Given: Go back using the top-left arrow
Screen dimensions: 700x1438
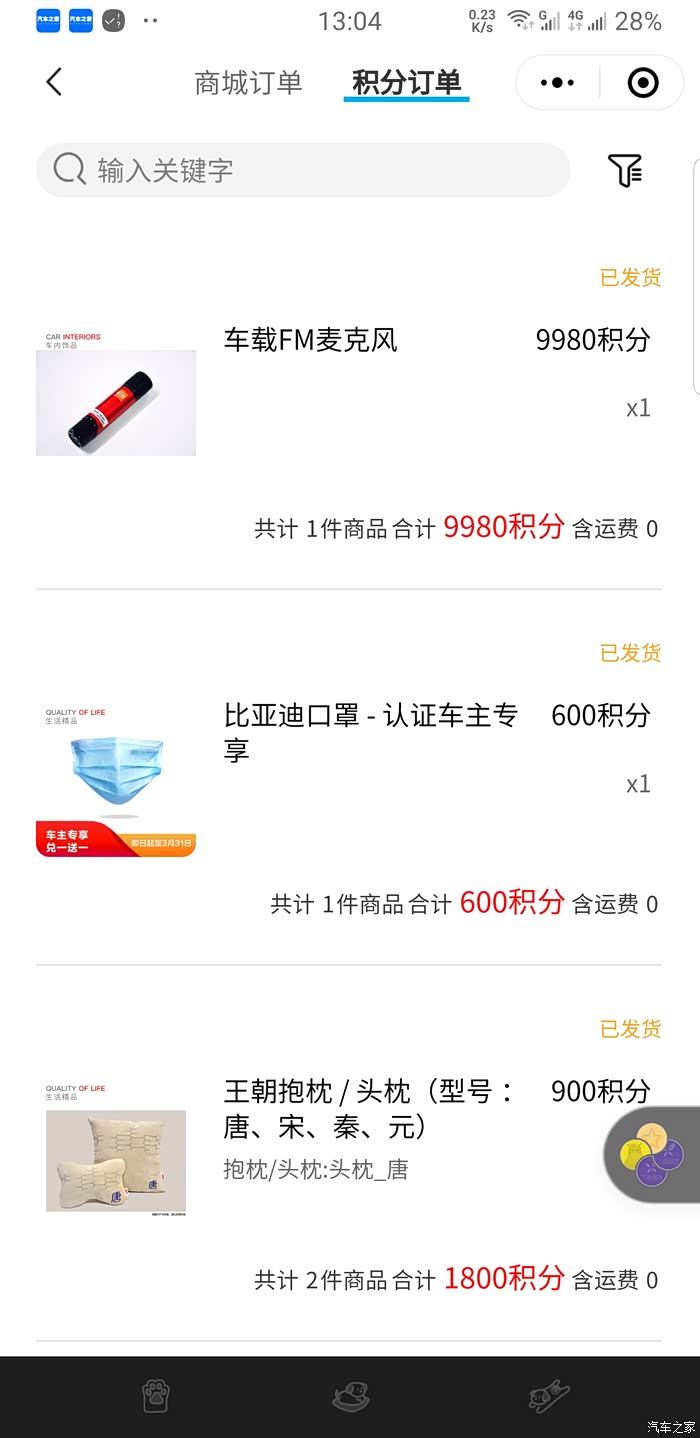Looking at the screenshot, I should (x=54, y=82).
